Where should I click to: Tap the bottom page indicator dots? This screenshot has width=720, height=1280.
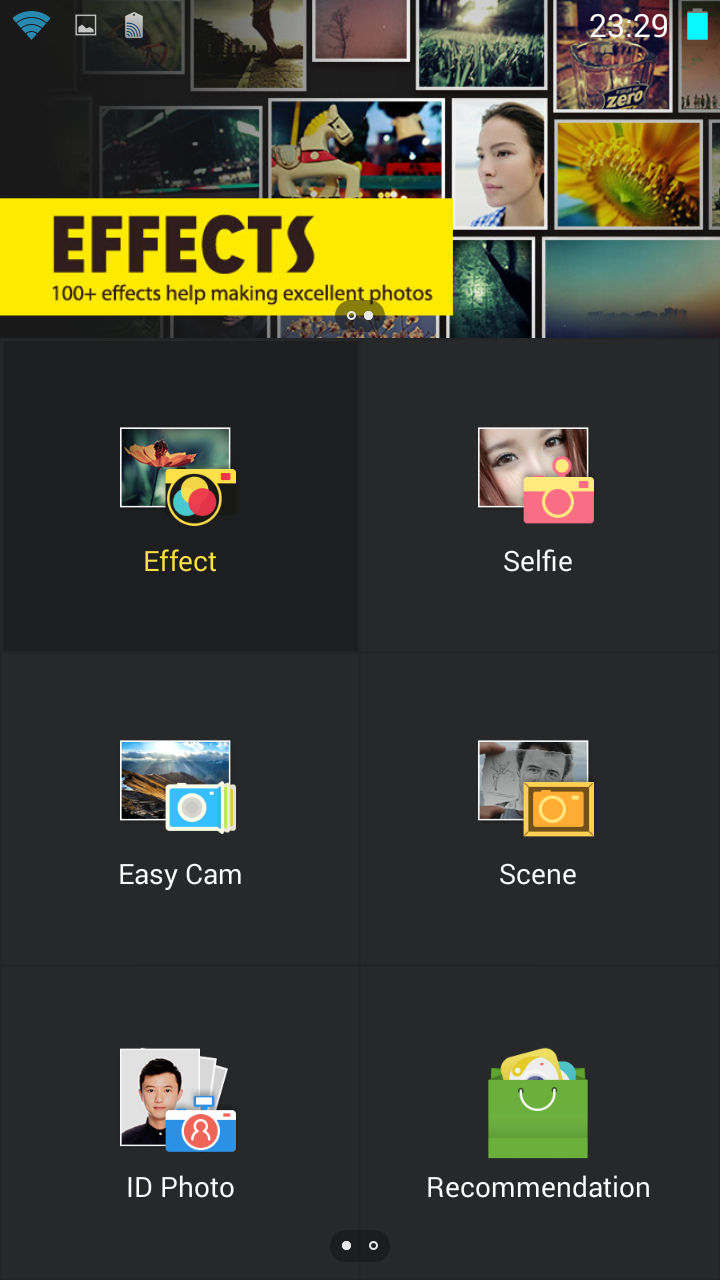360,1245
